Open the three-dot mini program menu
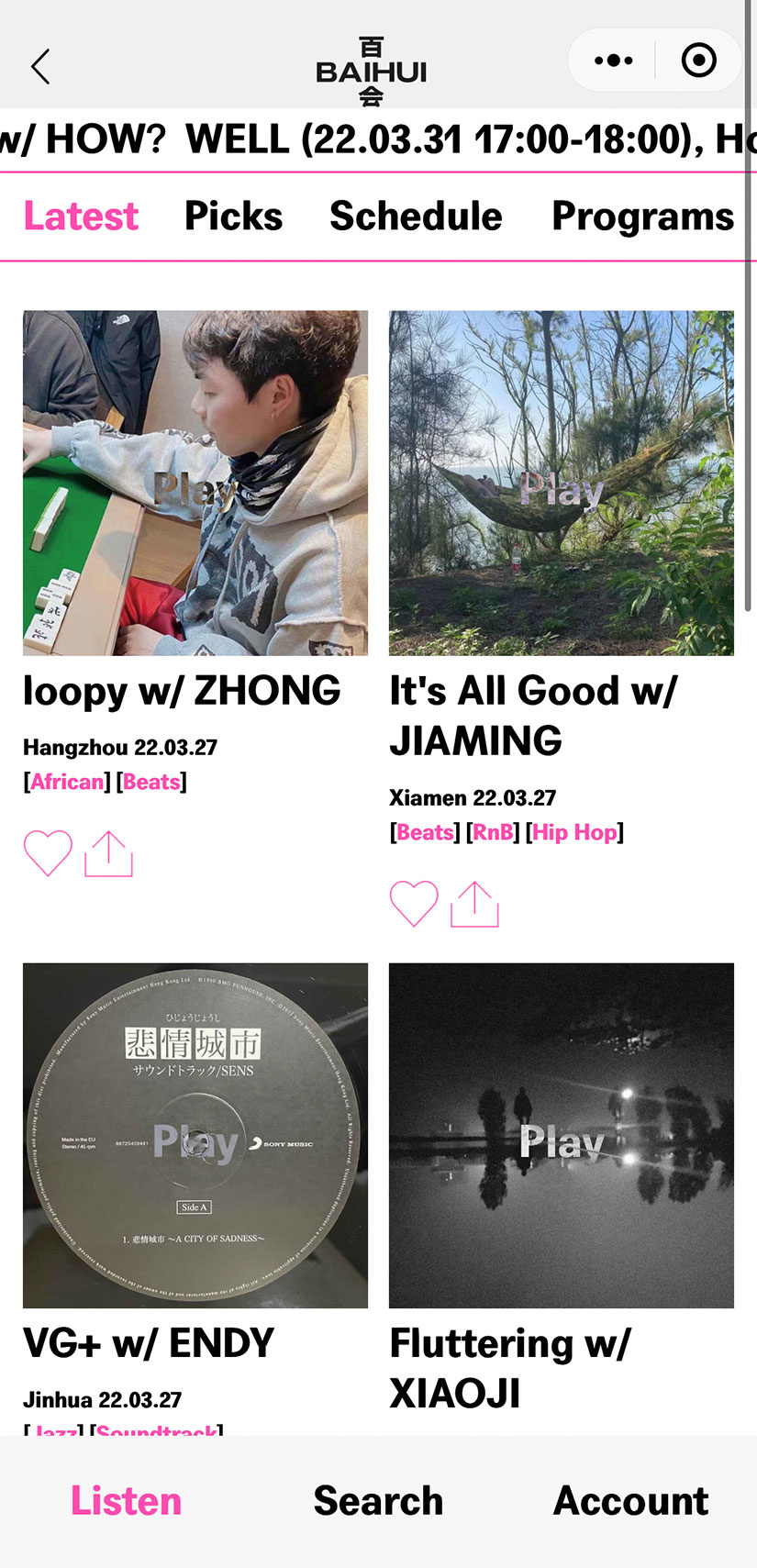The image size is (757, 1568). pyautogui.click(x=613, y=61)
